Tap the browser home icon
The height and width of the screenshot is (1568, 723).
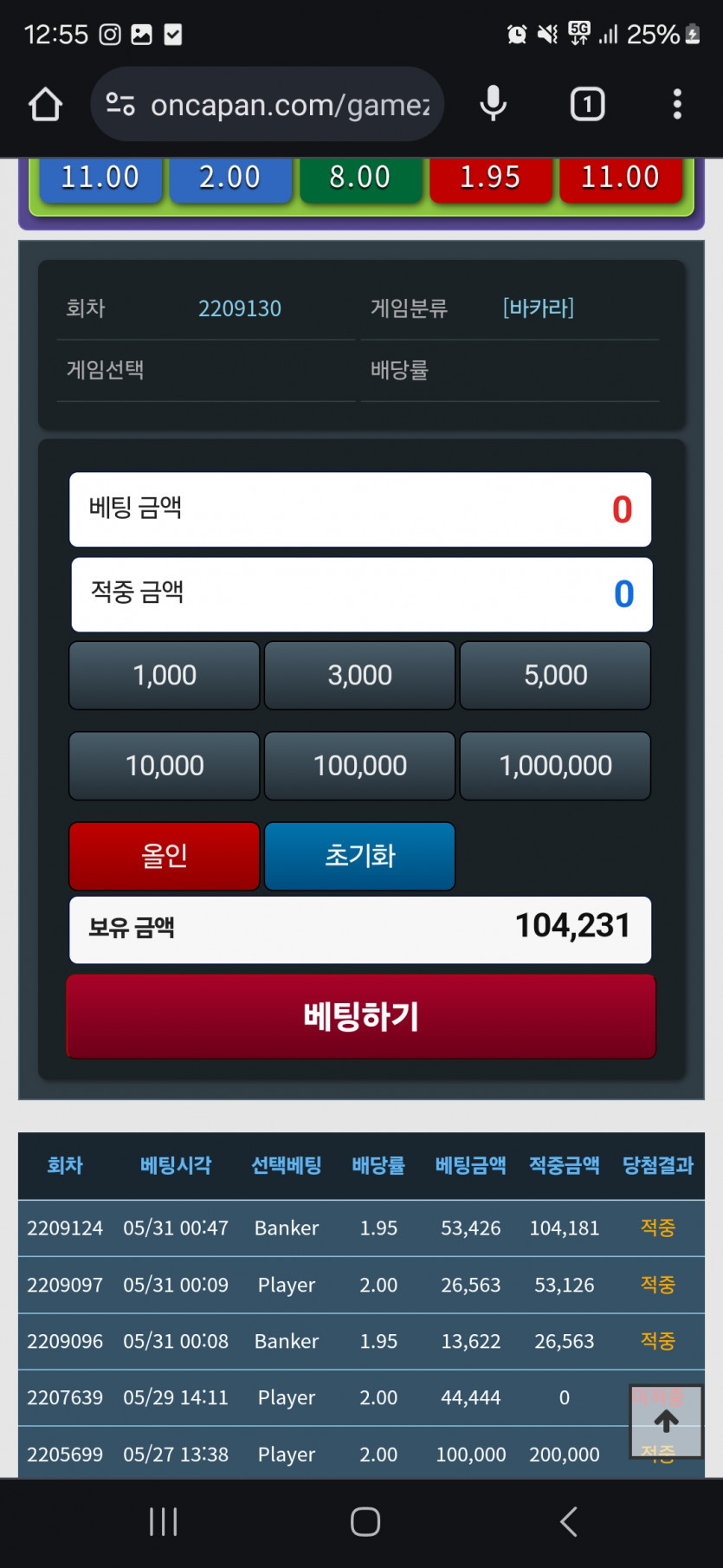[45, 105]
